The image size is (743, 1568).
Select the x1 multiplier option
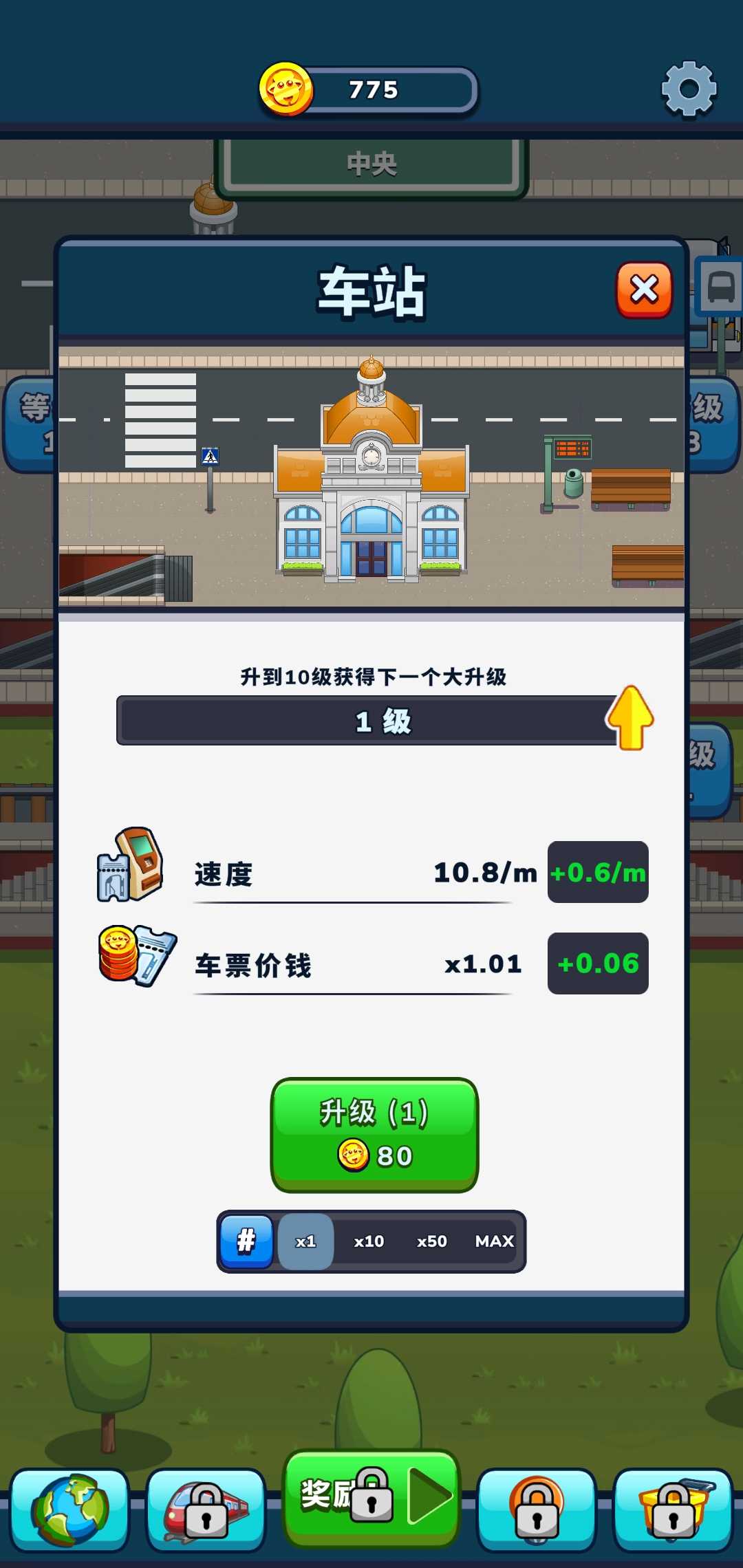click(x=305, y=1241)
